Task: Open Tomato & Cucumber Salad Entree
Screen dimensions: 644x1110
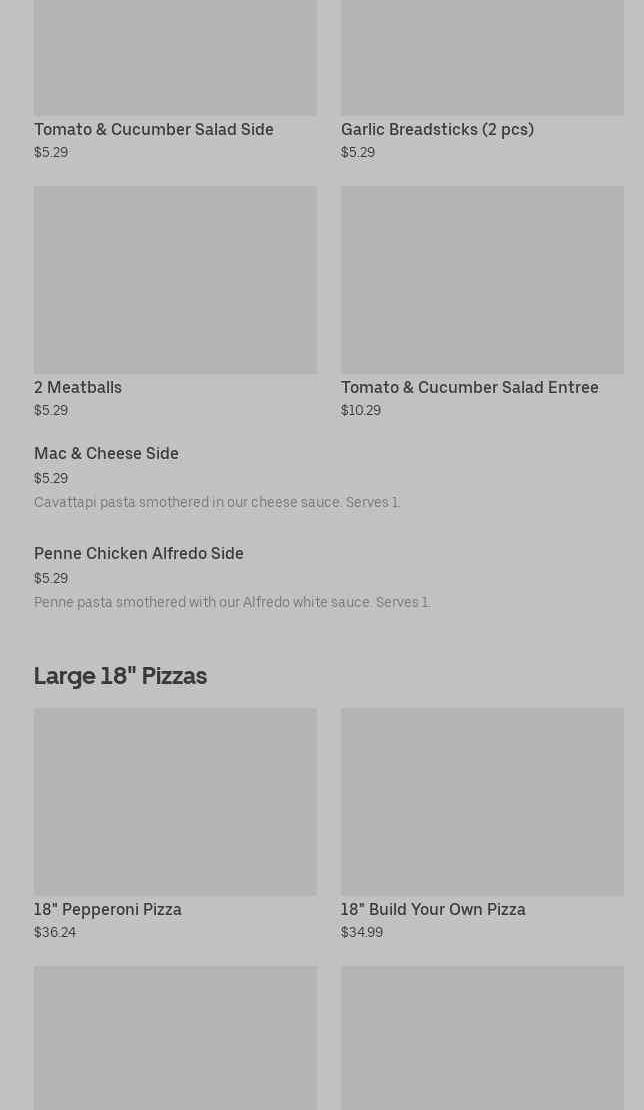Action: (x=469, y=387)
